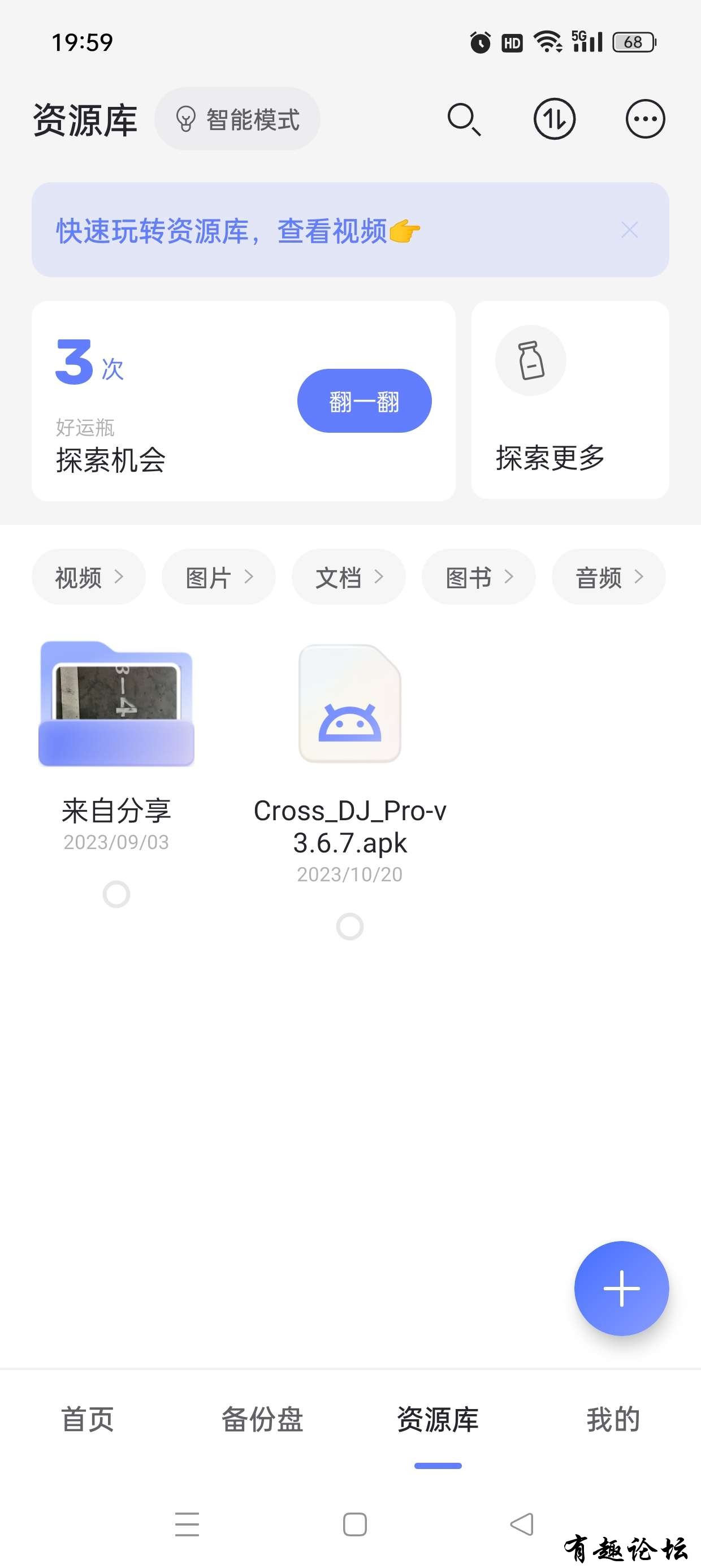Open the more options menu
Screen dimensions: 701x1568
[x=645, y=119]
